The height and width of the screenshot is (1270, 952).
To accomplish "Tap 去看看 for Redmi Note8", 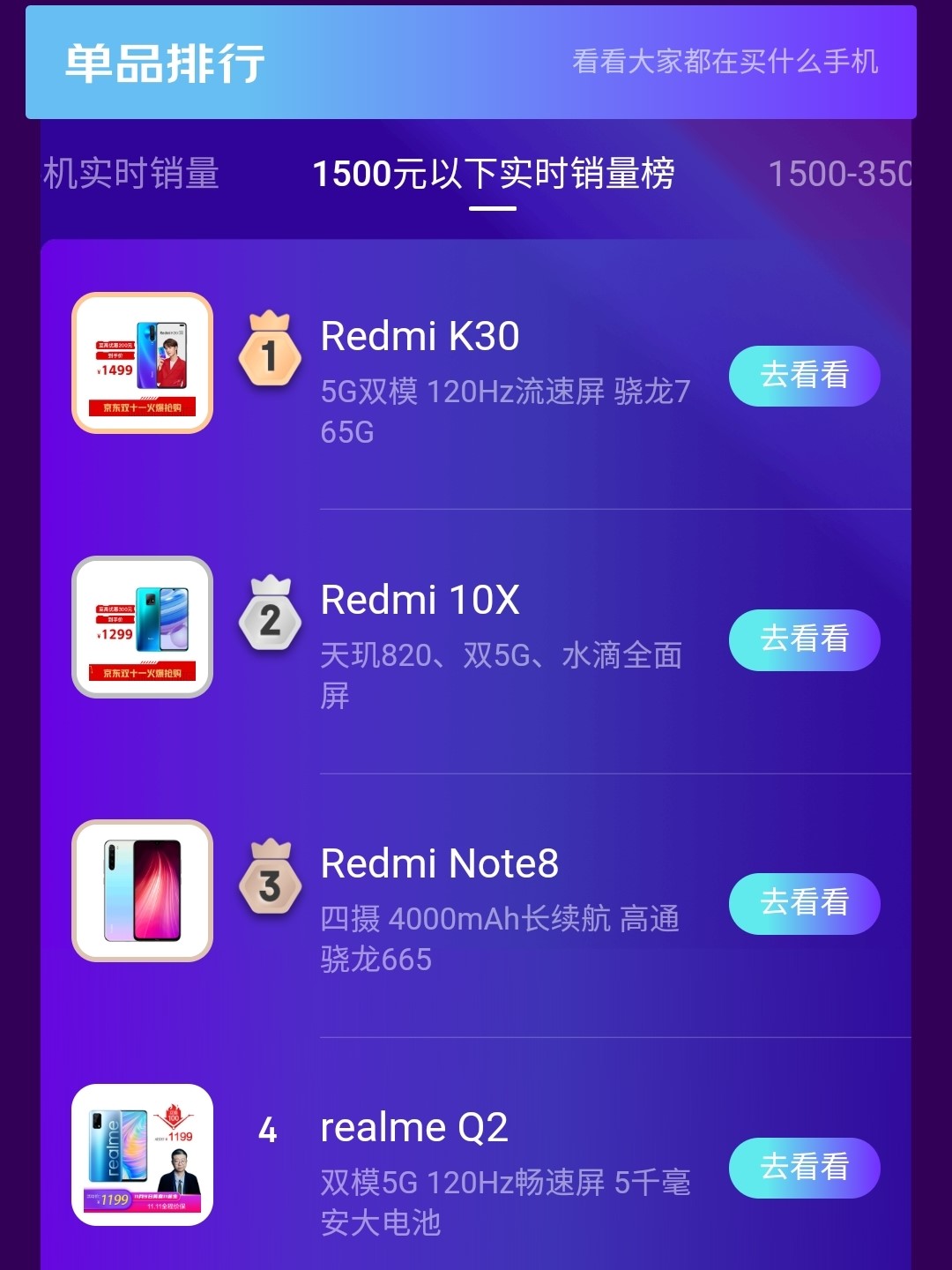I will pos(804,903).
